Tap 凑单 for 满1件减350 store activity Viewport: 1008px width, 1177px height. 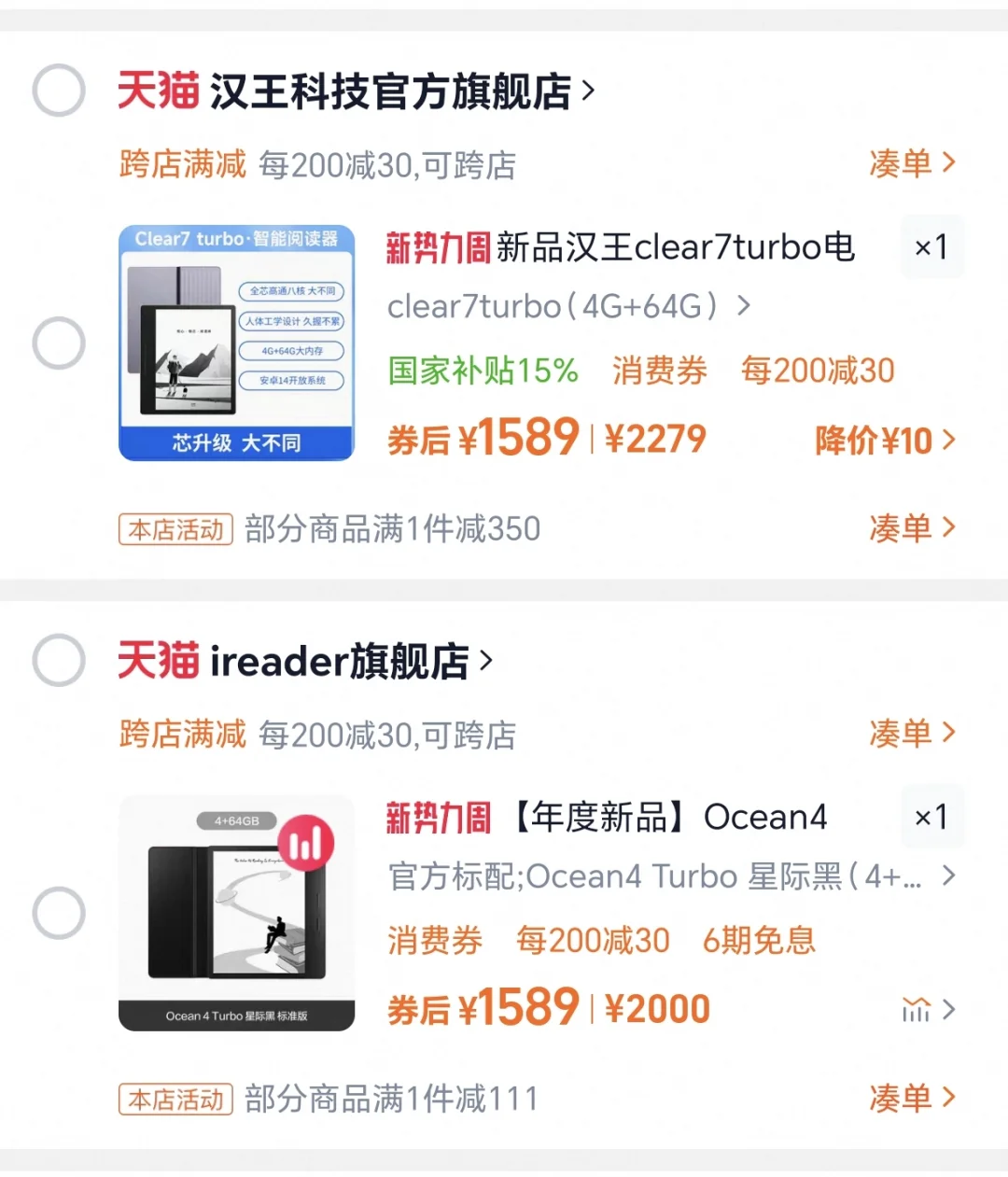tap(912, 528)
